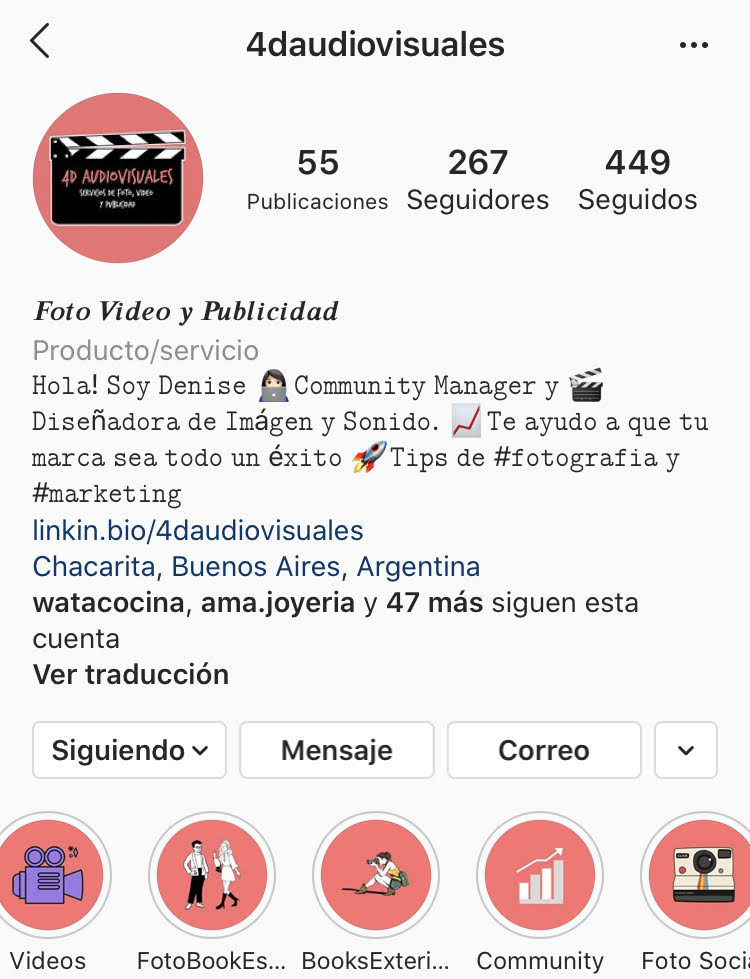
Task: Watch the Community highlight
Action: point(540,875)
